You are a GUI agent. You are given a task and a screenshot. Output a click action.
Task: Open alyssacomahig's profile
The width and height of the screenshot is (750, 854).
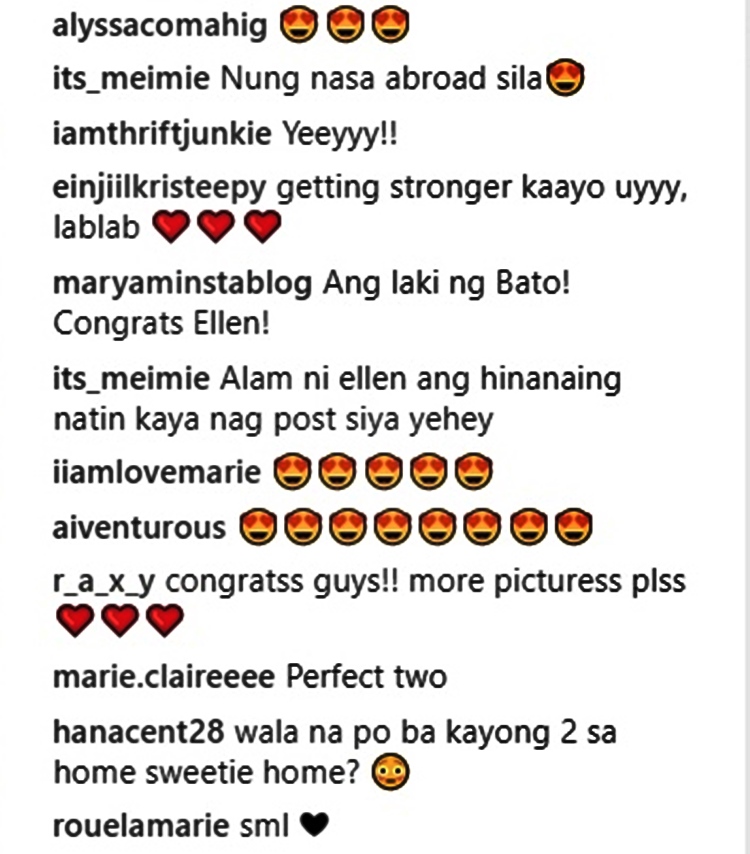click(x=160, y=27)
